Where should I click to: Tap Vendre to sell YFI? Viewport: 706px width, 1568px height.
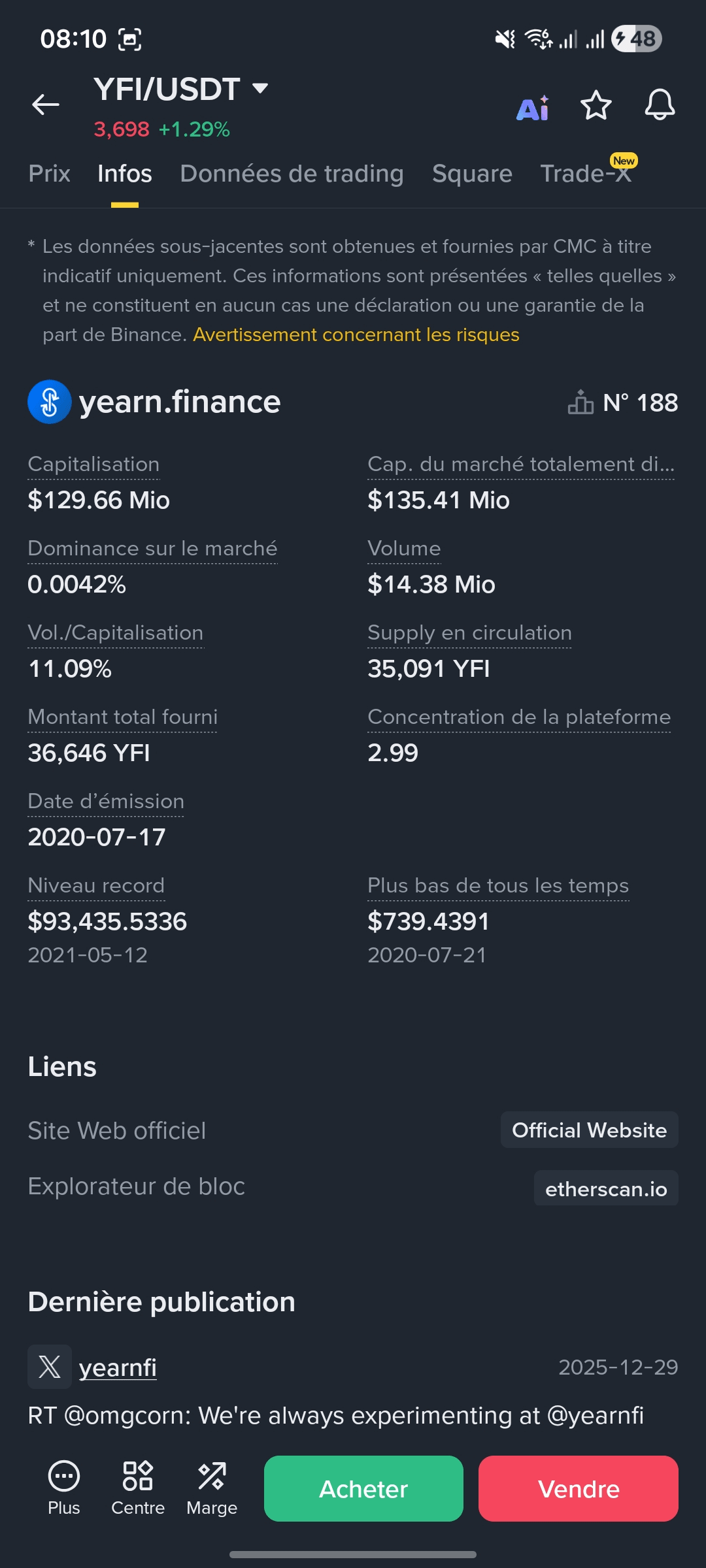[579, 1489]
